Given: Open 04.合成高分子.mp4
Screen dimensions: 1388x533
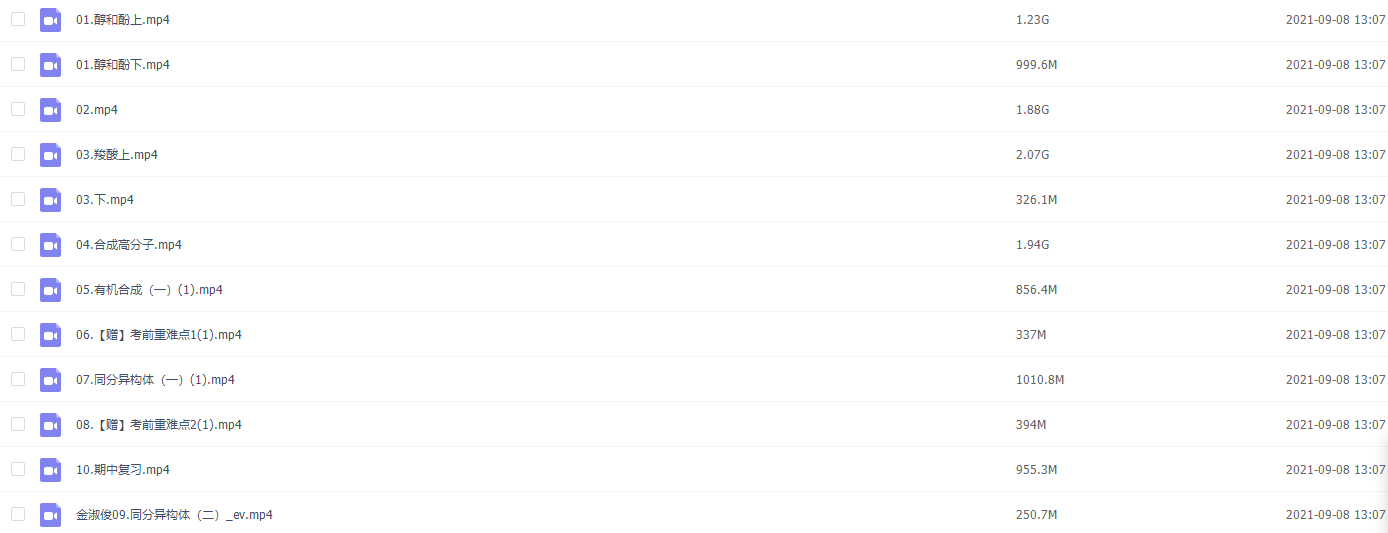Looking at the screenshot, I should coord(128,245).
